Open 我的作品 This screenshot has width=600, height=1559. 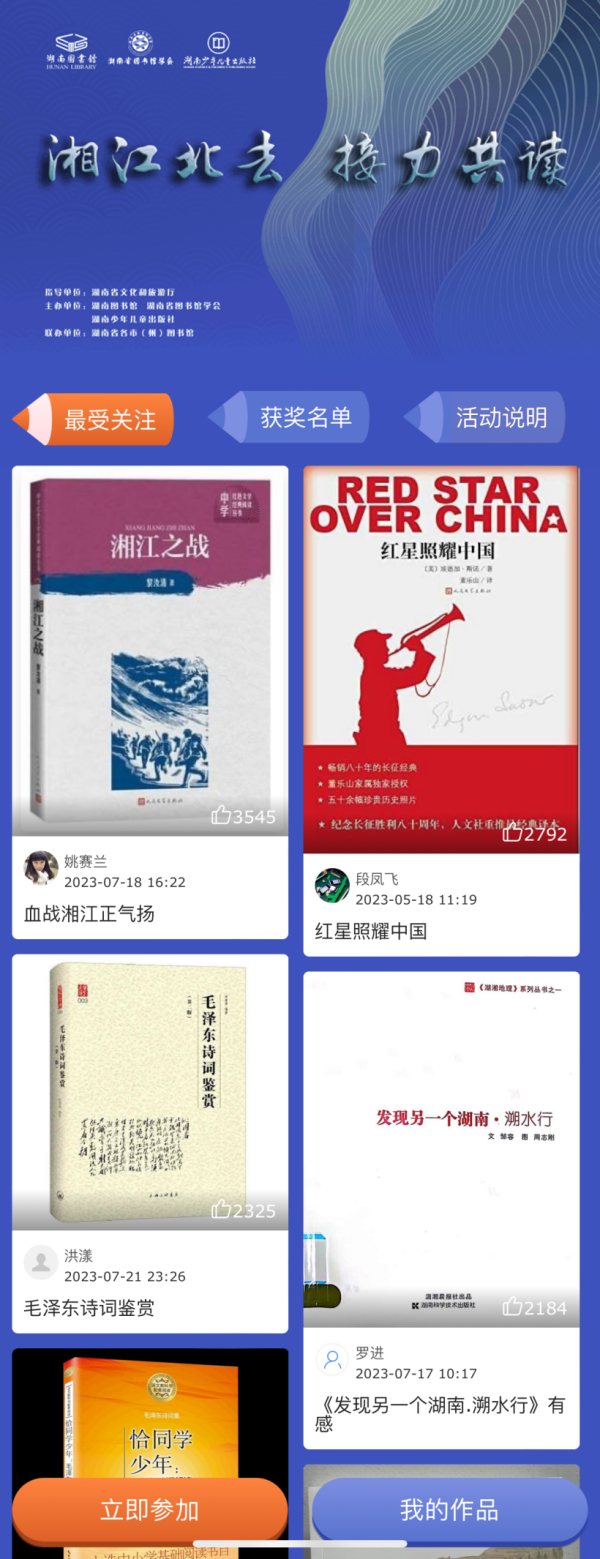click(x=449, y=1509)
